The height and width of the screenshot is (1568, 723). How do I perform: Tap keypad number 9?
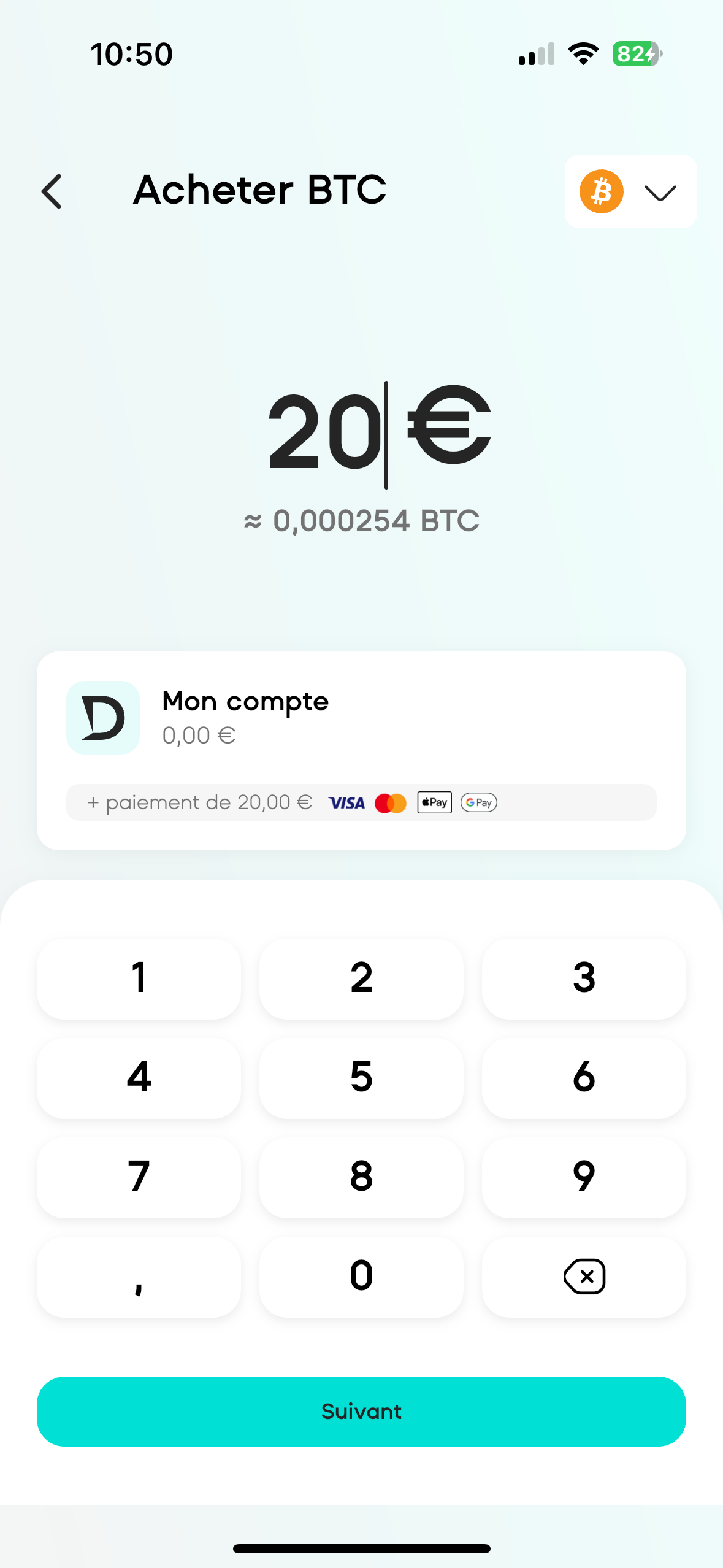(583, 1177)
